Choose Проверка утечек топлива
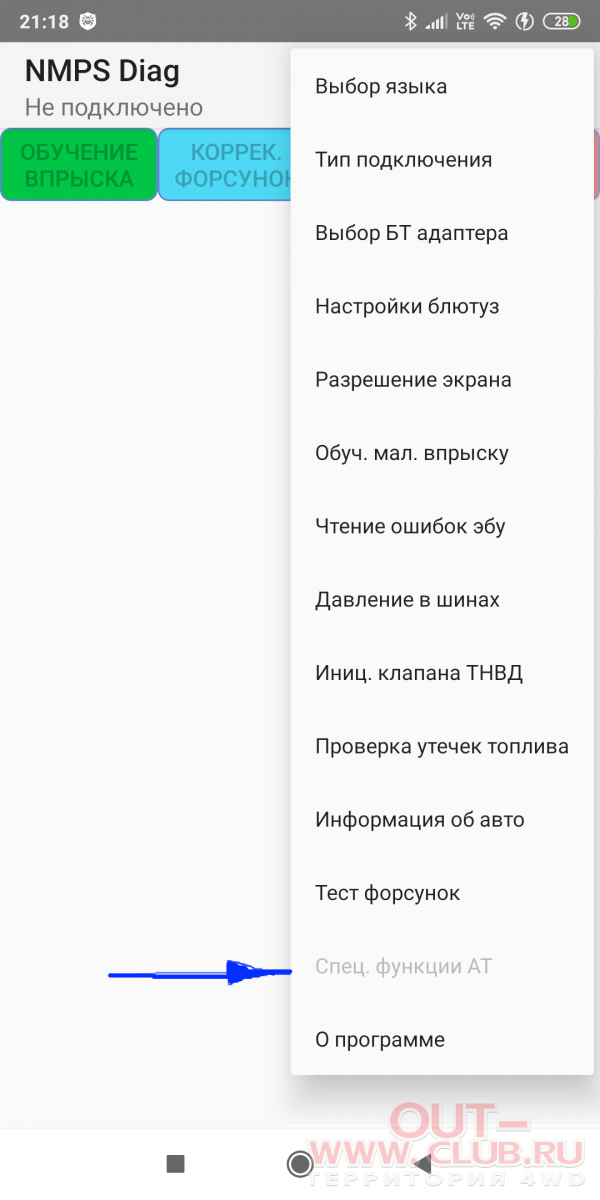The width and height of the screenshot is (600, 1200). (x=442, y=747)
